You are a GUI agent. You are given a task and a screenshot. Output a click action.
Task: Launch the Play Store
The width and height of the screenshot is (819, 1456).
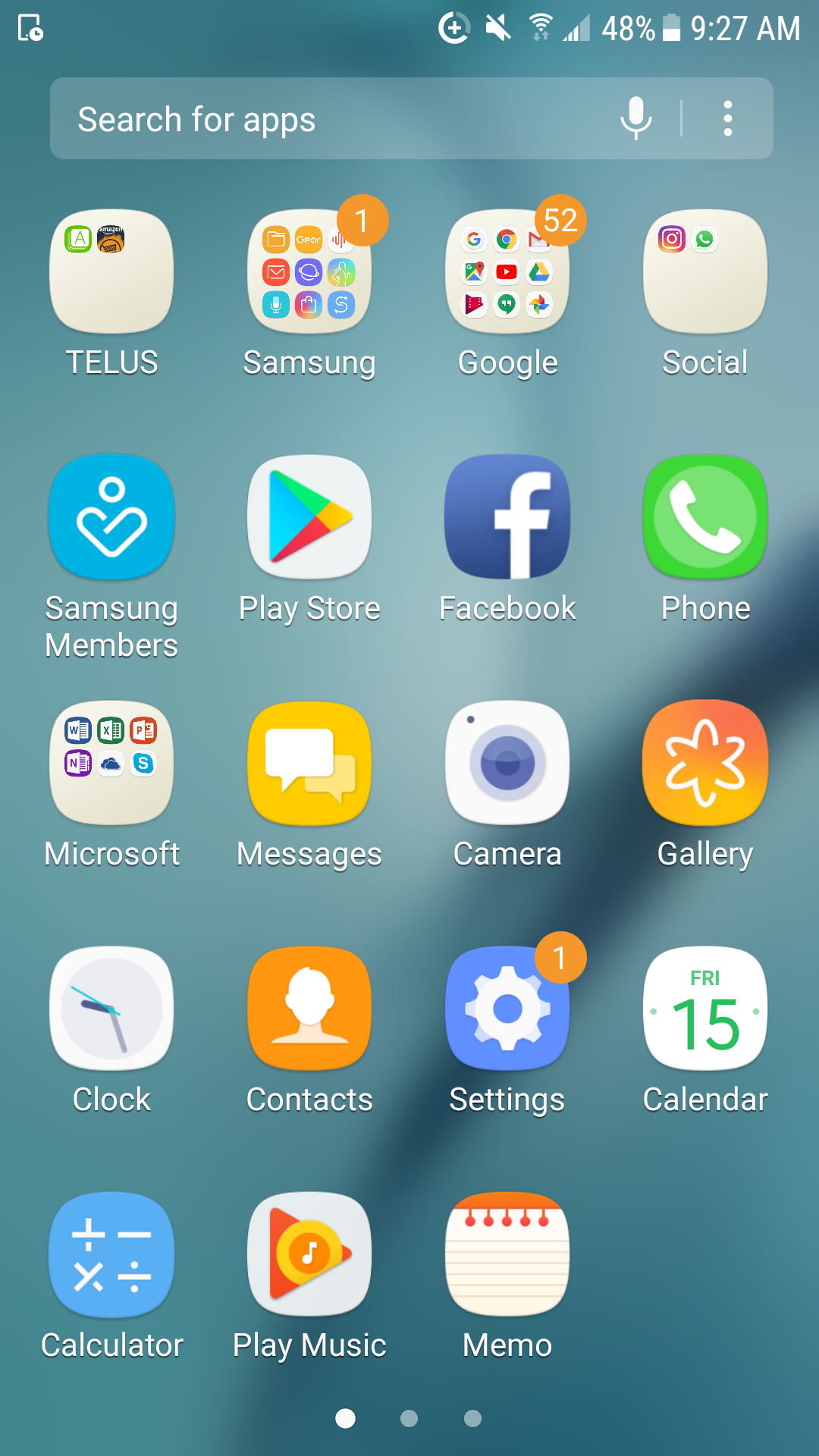(309, 516)
